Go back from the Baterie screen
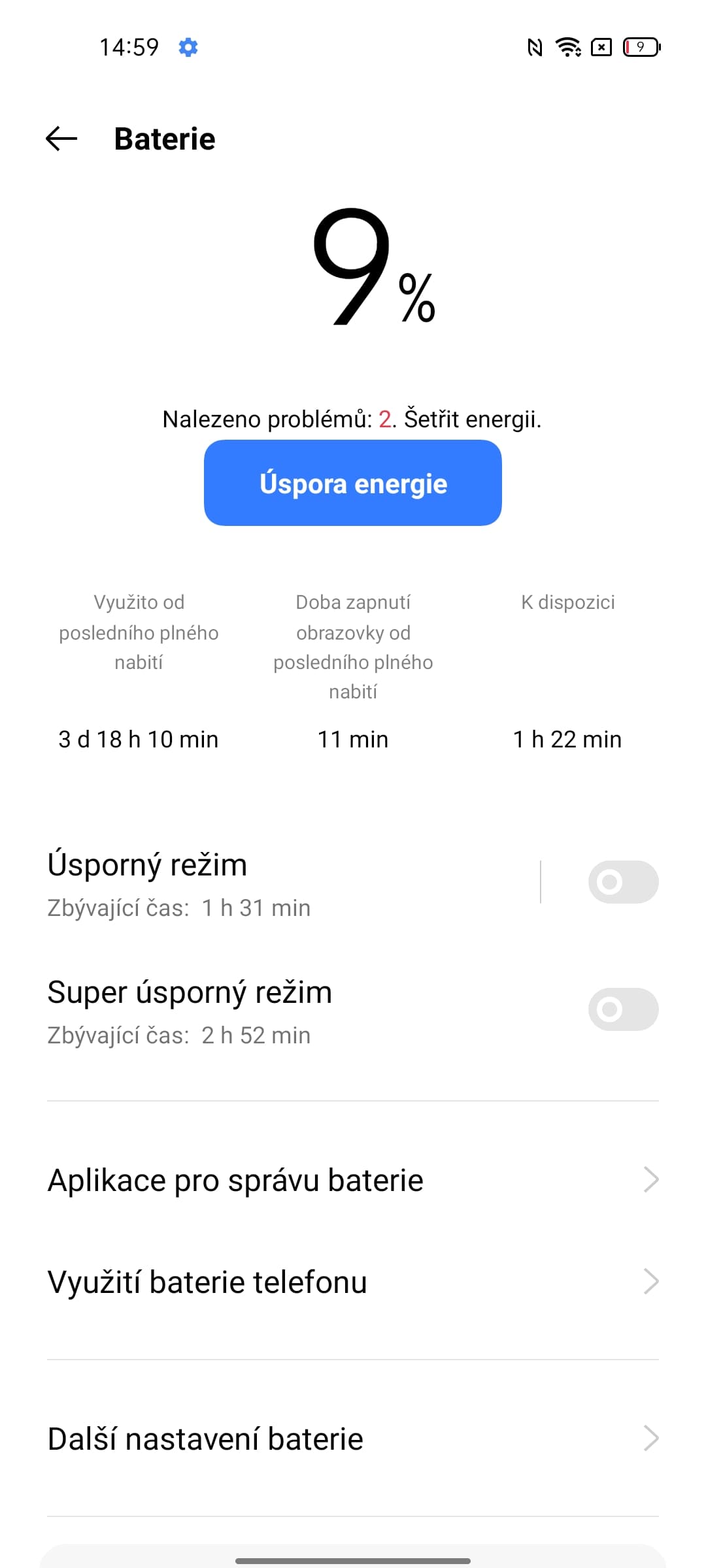This screenshot has width=706, height=1568. pyautogui.click(x=61, y=139)
